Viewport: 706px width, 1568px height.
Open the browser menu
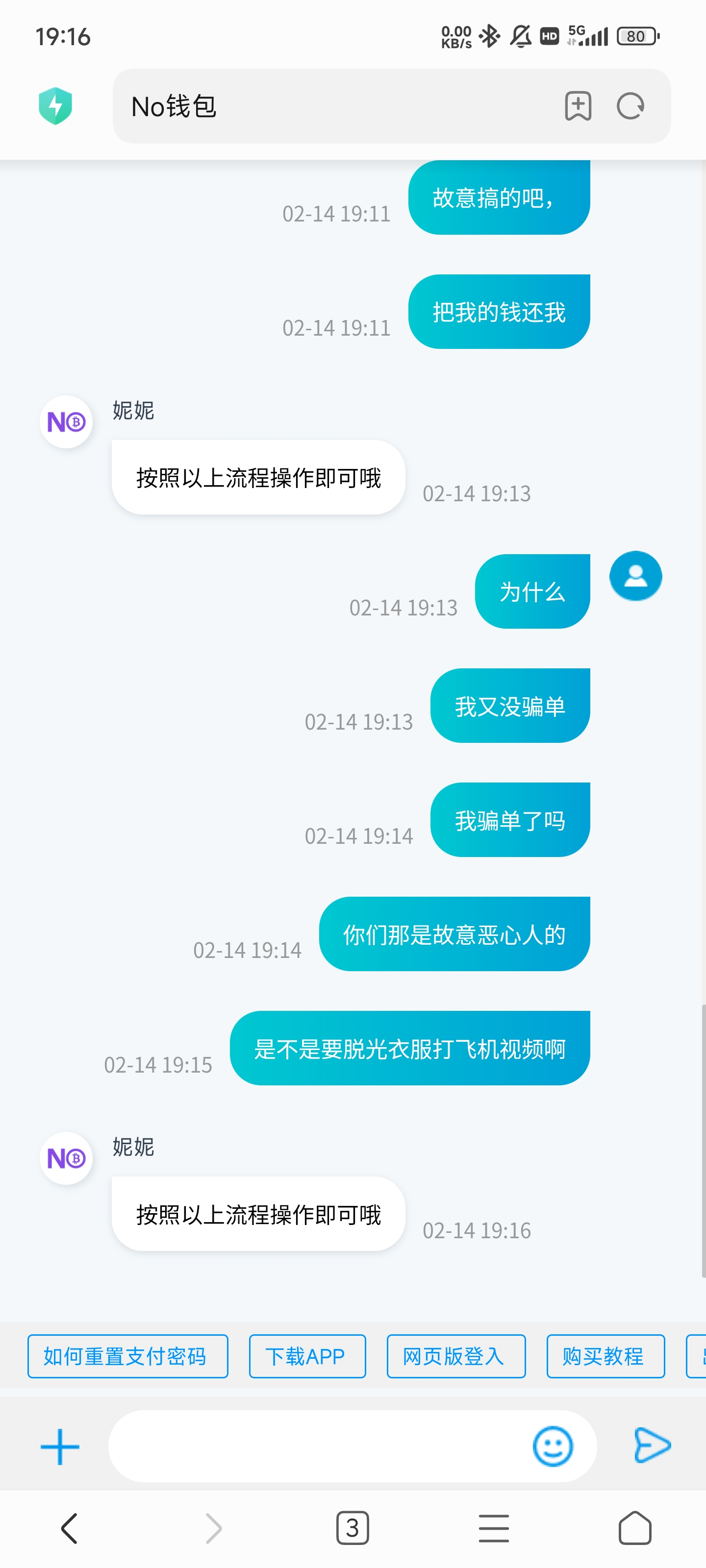(493, 1528)
